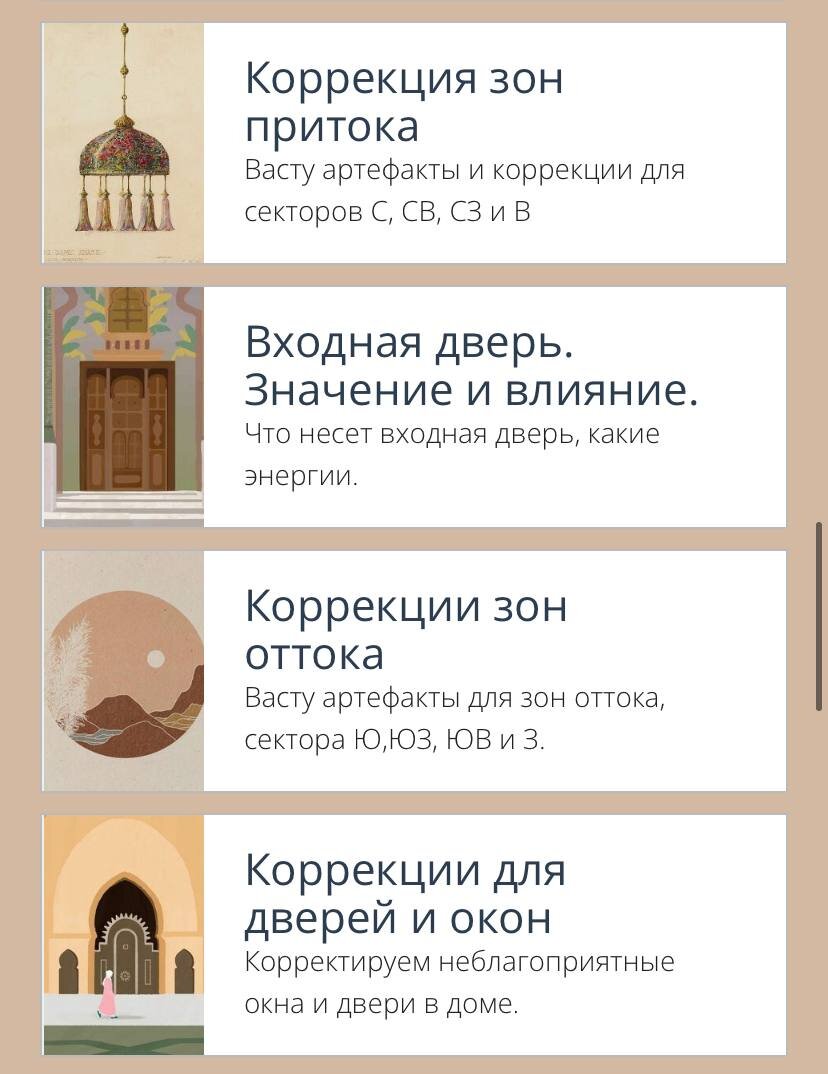Open Коррекции для дверей и окон card

414,934
